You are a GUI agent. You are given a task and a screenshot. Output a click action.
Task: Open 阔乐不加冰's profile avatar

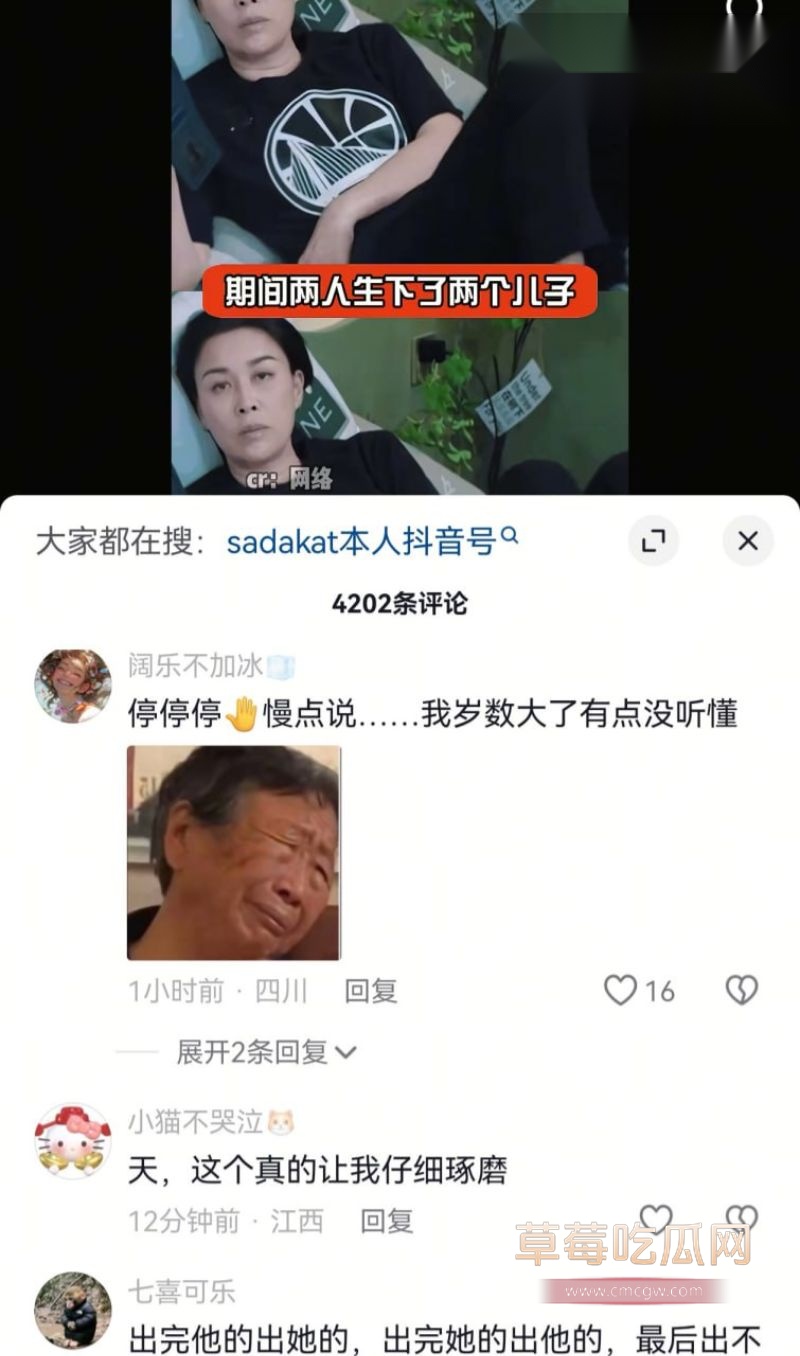tap(72, 674)
